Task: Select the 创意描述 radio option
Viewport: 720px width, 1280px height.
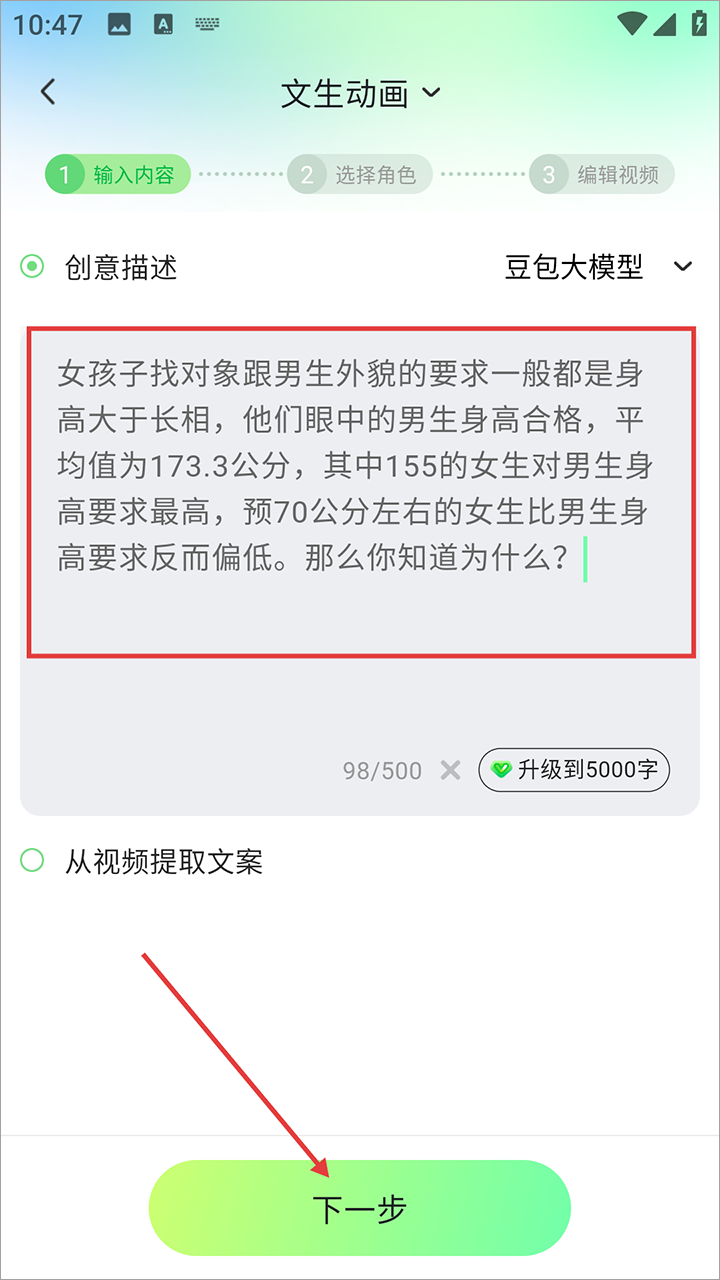Action: [x=33, y=267]
